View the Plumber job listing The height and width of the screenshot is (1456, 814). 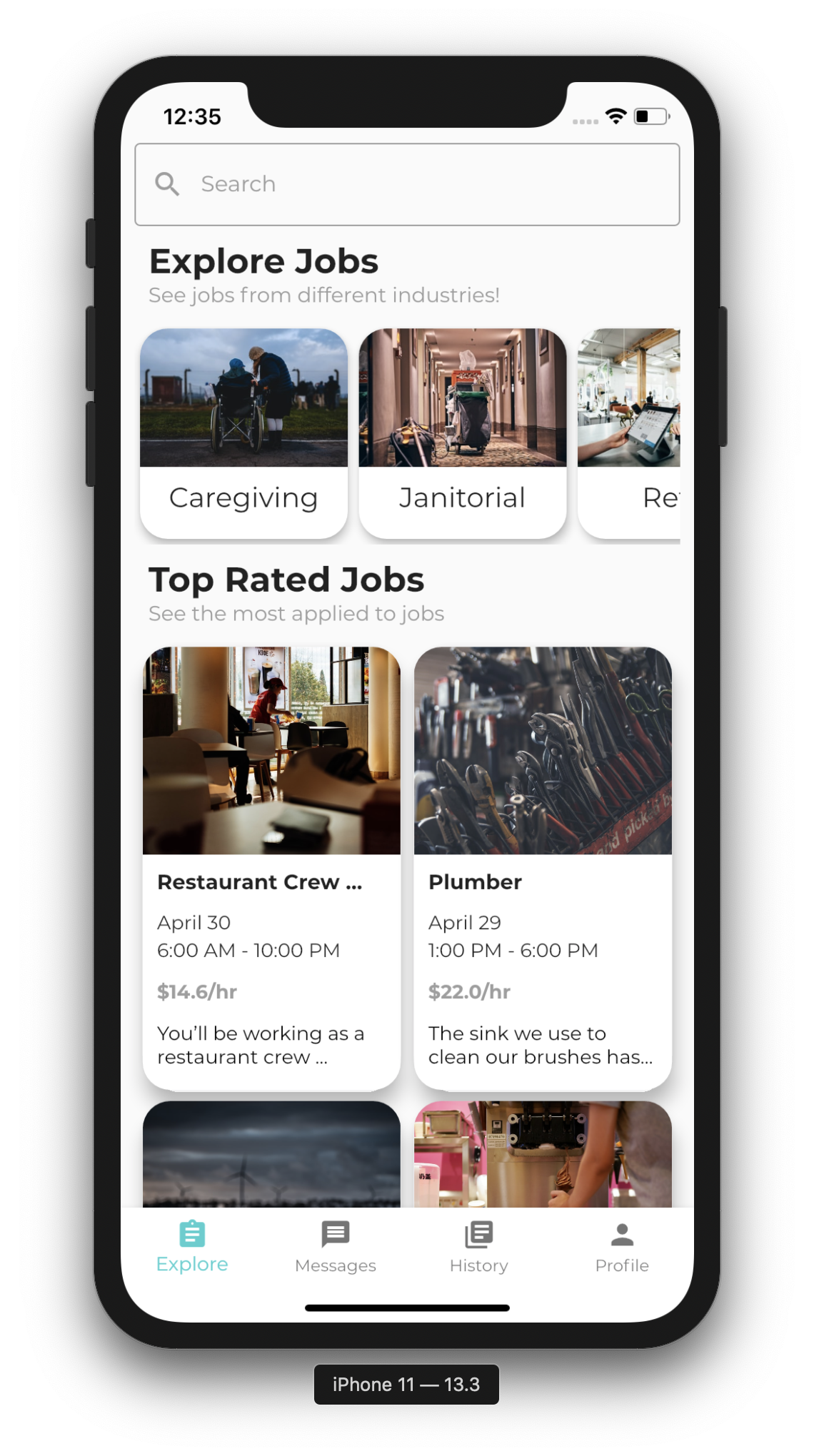click(543, 868)
